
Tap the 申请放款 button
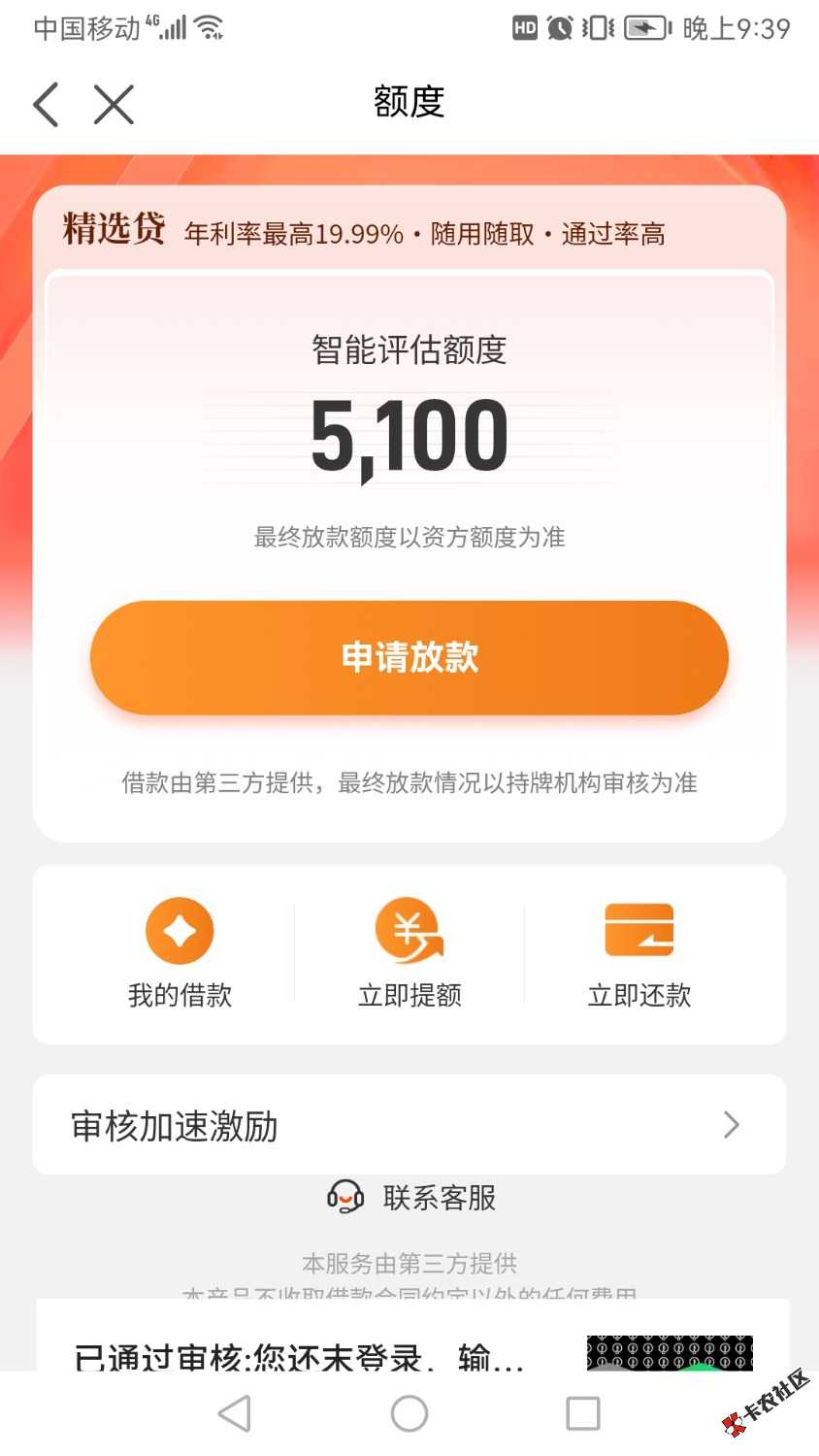pos(409,657)
